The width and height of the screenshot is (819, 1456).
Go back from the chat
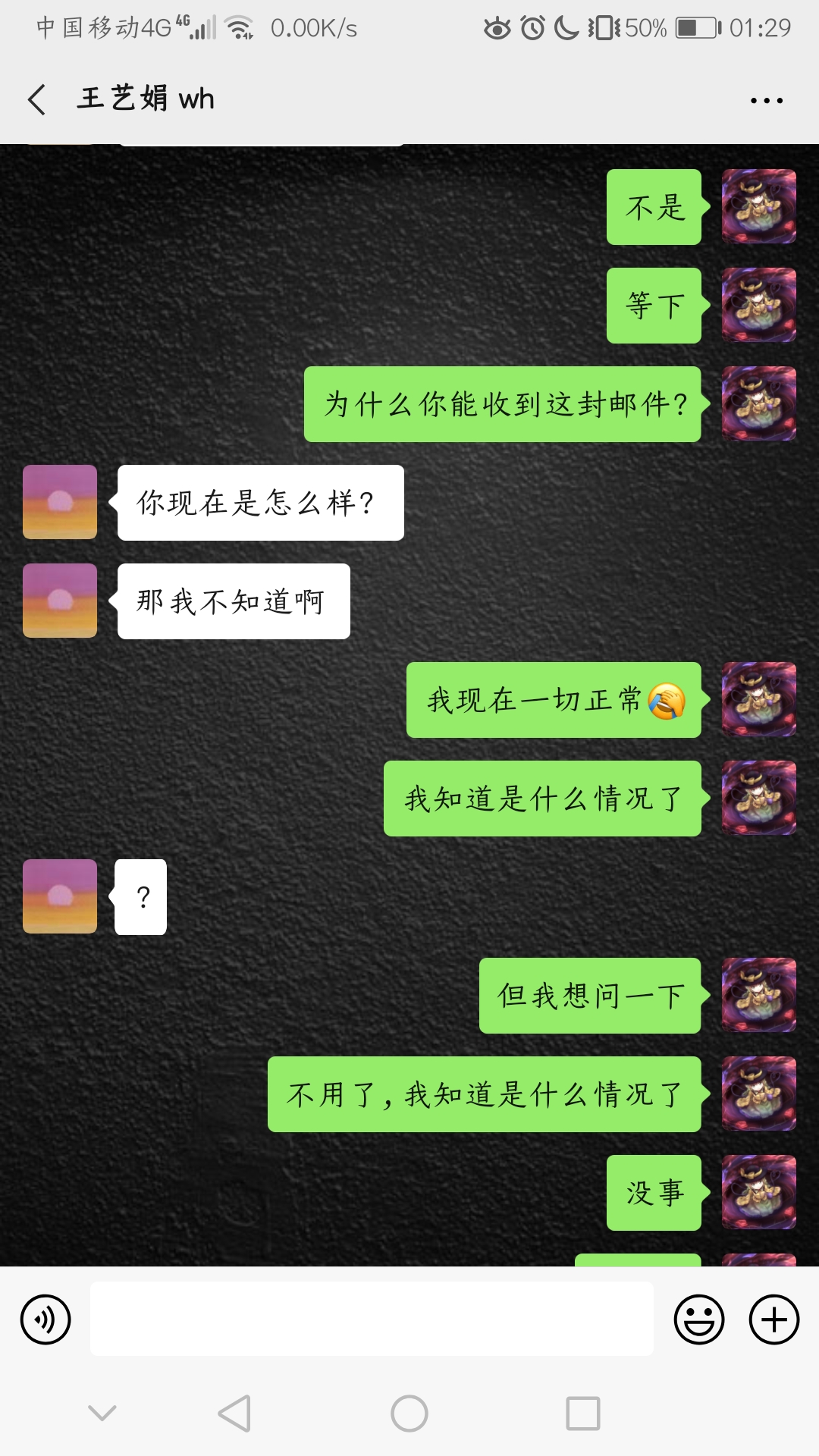tap(36, 99)
